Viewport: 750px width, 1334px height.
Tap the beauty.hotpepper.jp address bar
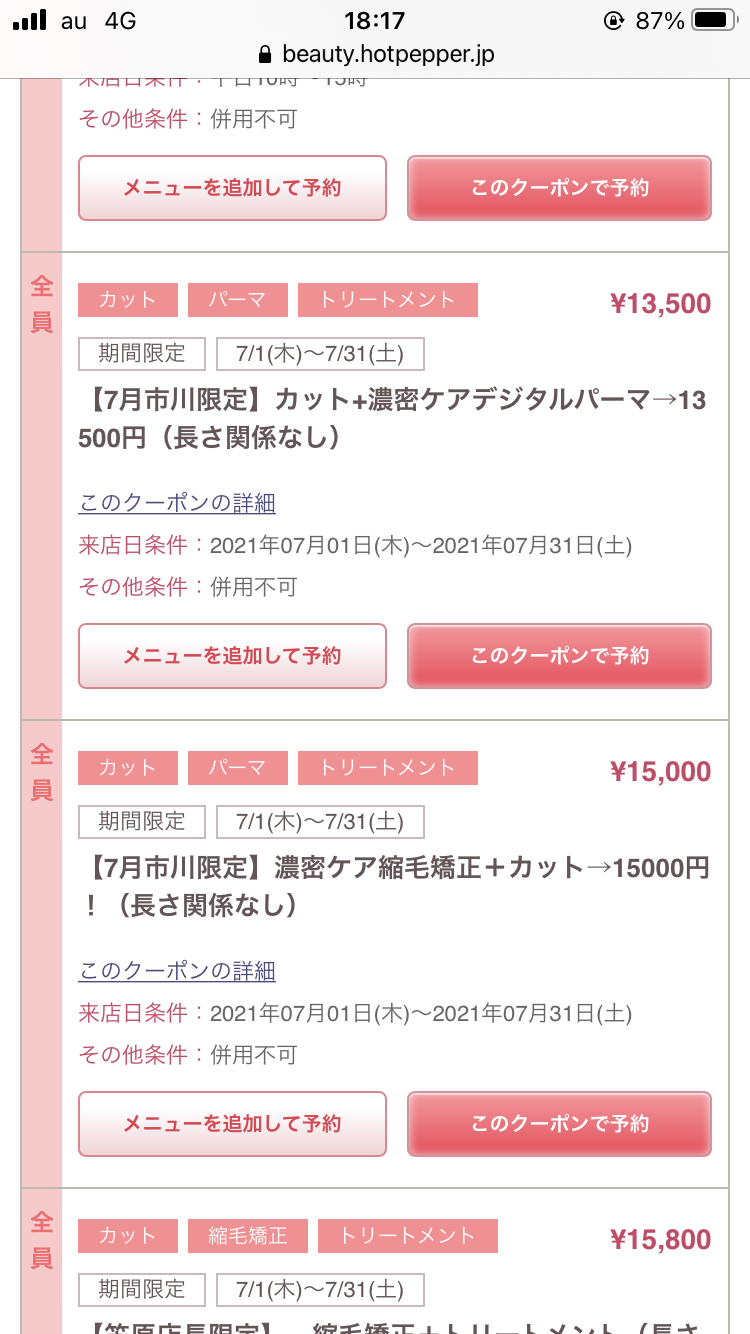(x=375, y=54)
